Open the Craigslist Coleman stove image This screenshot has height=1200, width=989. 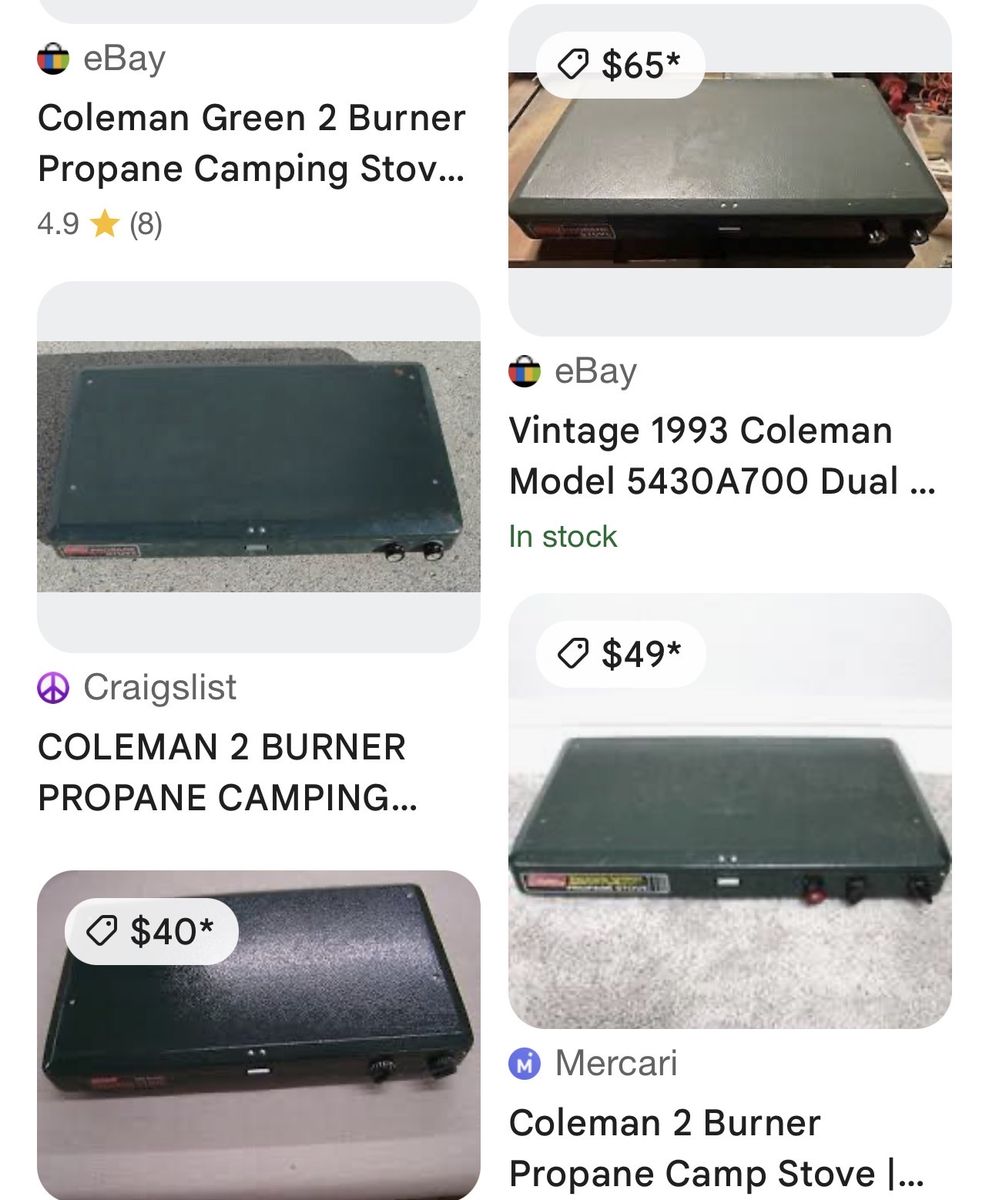[258, 467]
